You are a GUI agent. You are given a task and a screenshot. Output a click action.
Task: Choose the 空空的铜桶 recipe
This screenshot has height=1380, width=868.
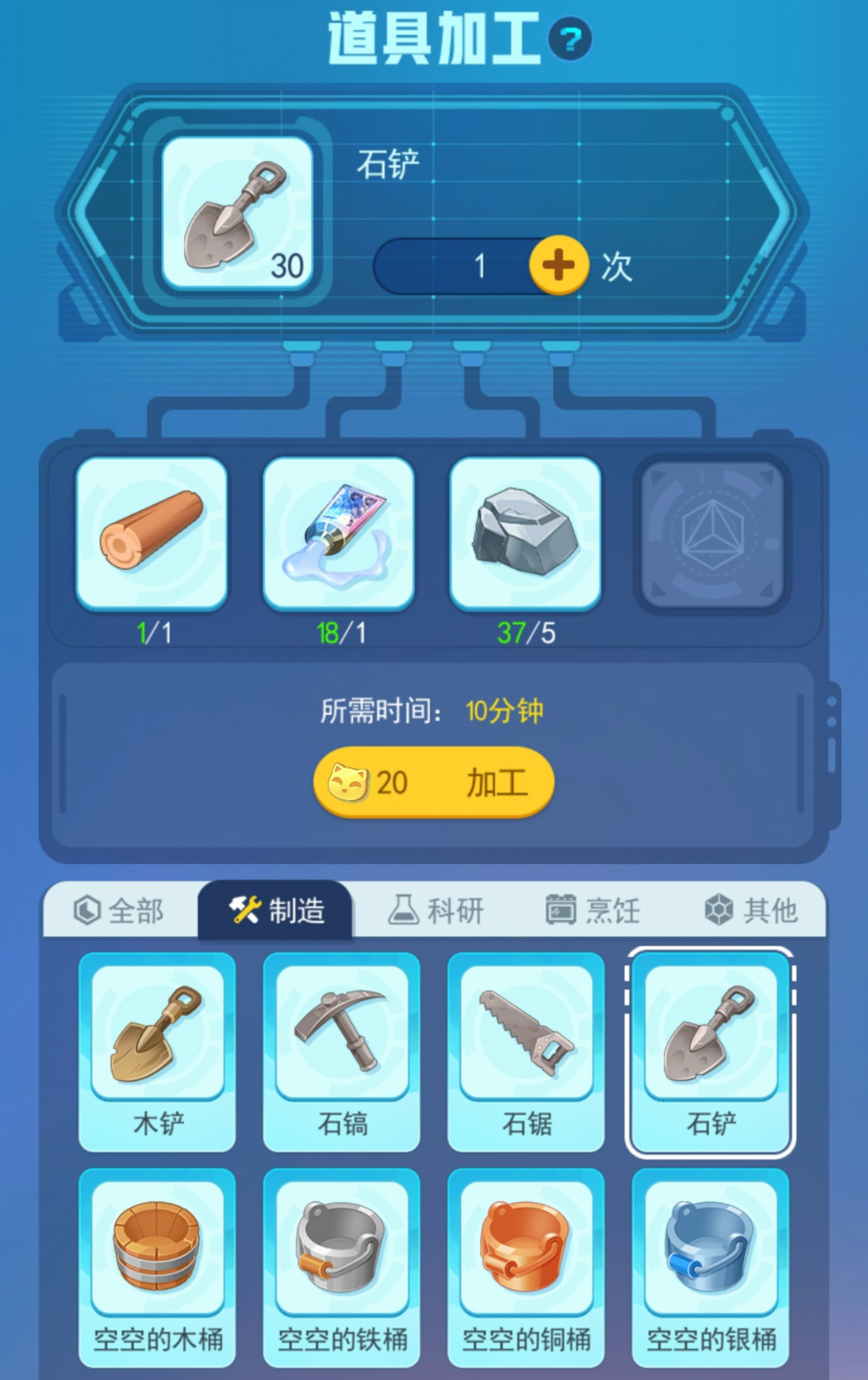(x=526, y=1266)
